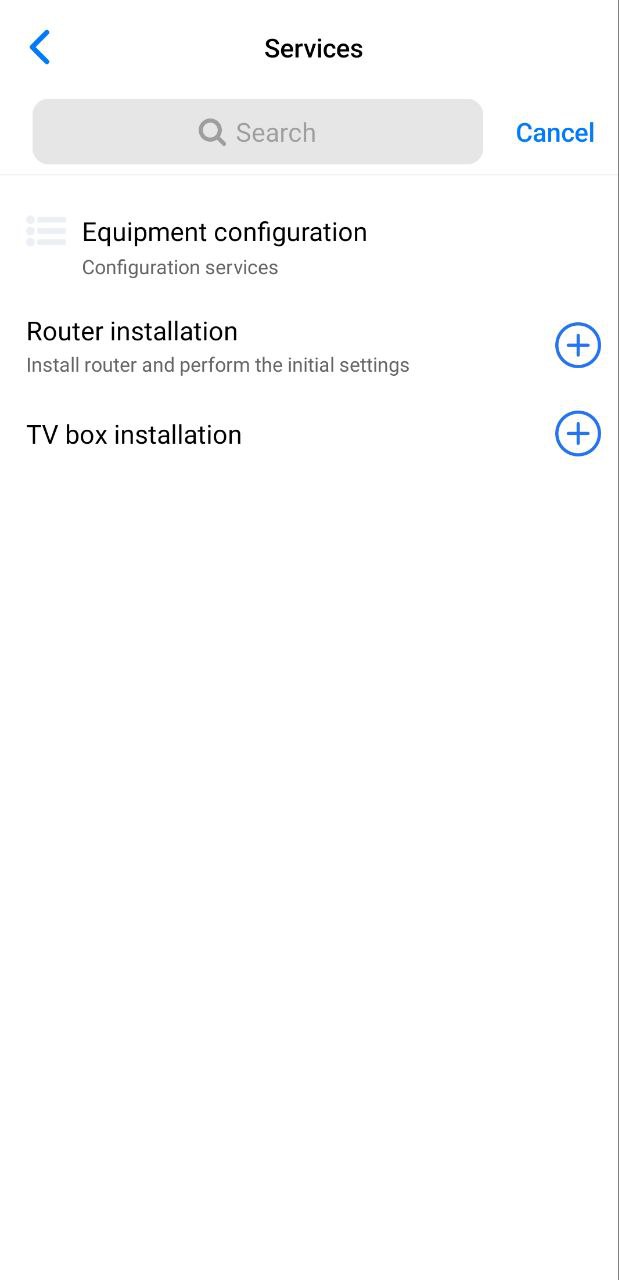Add the Router installation service
The image size is (619, 1280).
coord(577,346)
